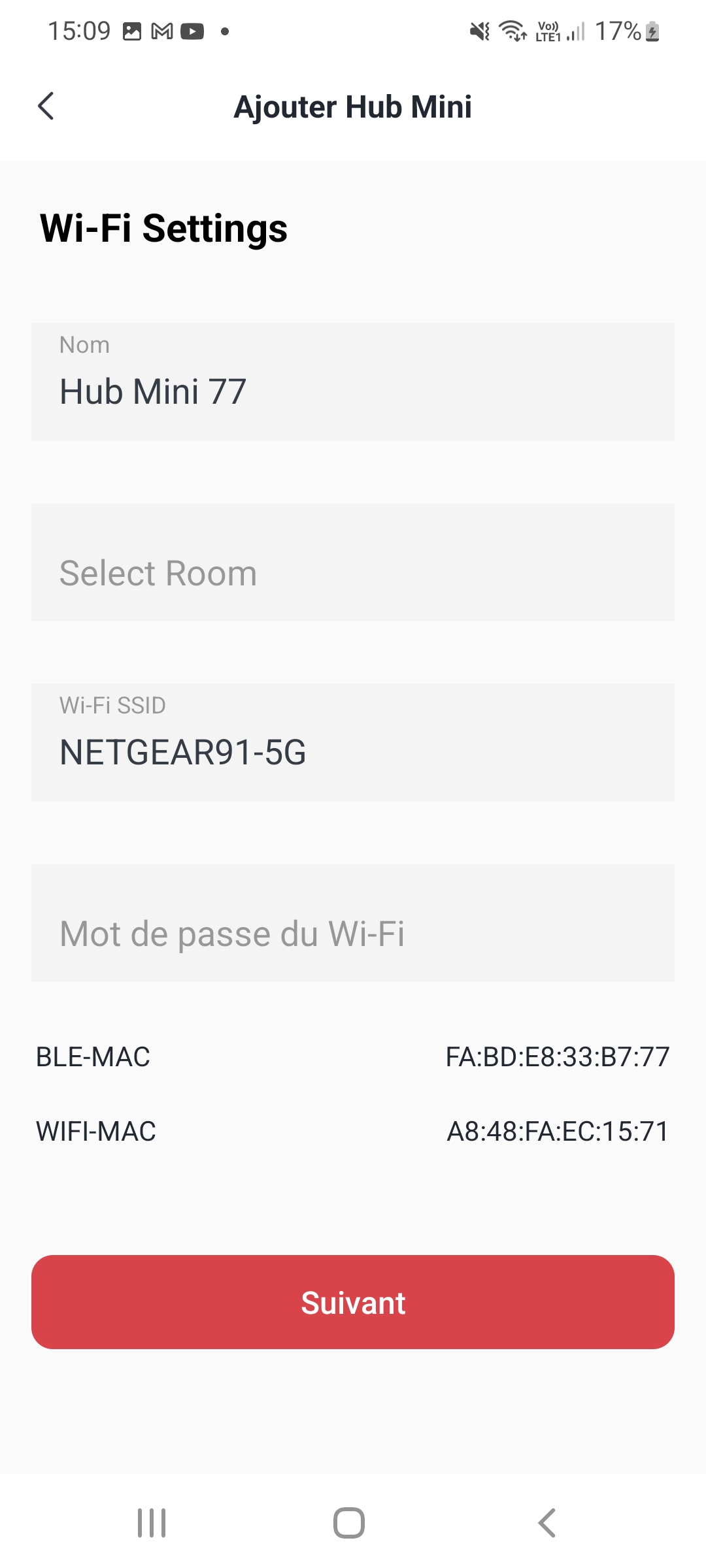Screen dimensions: 706x1568
Task: Open recent apps from navigation bar
Action: point(152,1523)
